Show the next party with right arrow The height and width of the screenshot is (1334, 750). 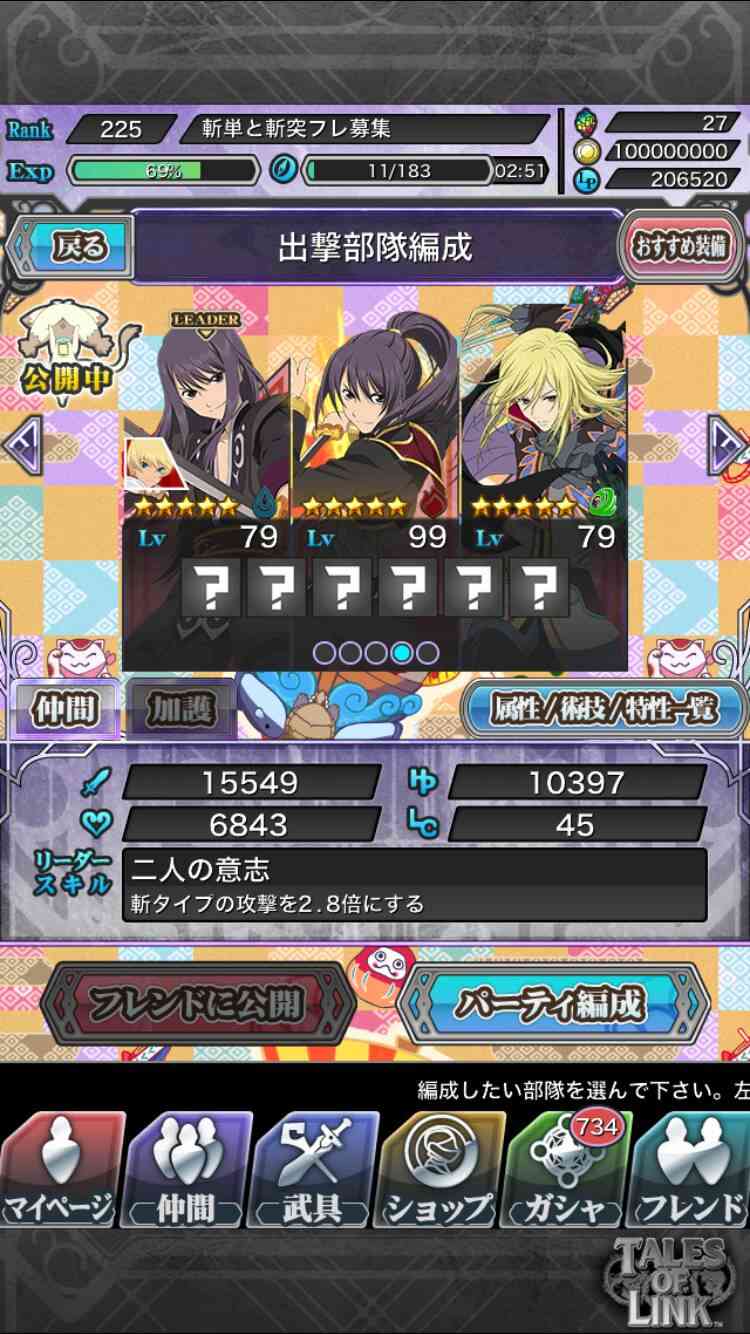pos(728,441)
